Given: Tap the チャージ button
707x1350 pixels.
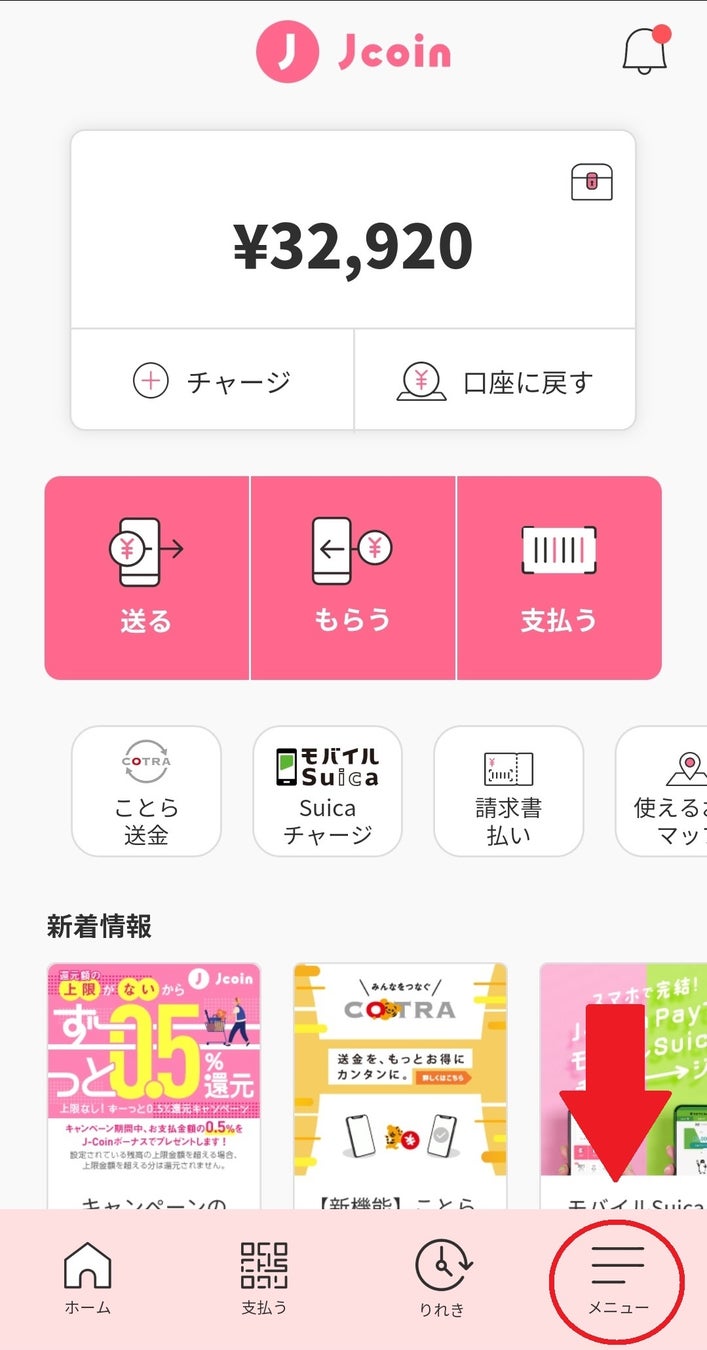Looking at the screenshot, I should [x=212, y=381].
